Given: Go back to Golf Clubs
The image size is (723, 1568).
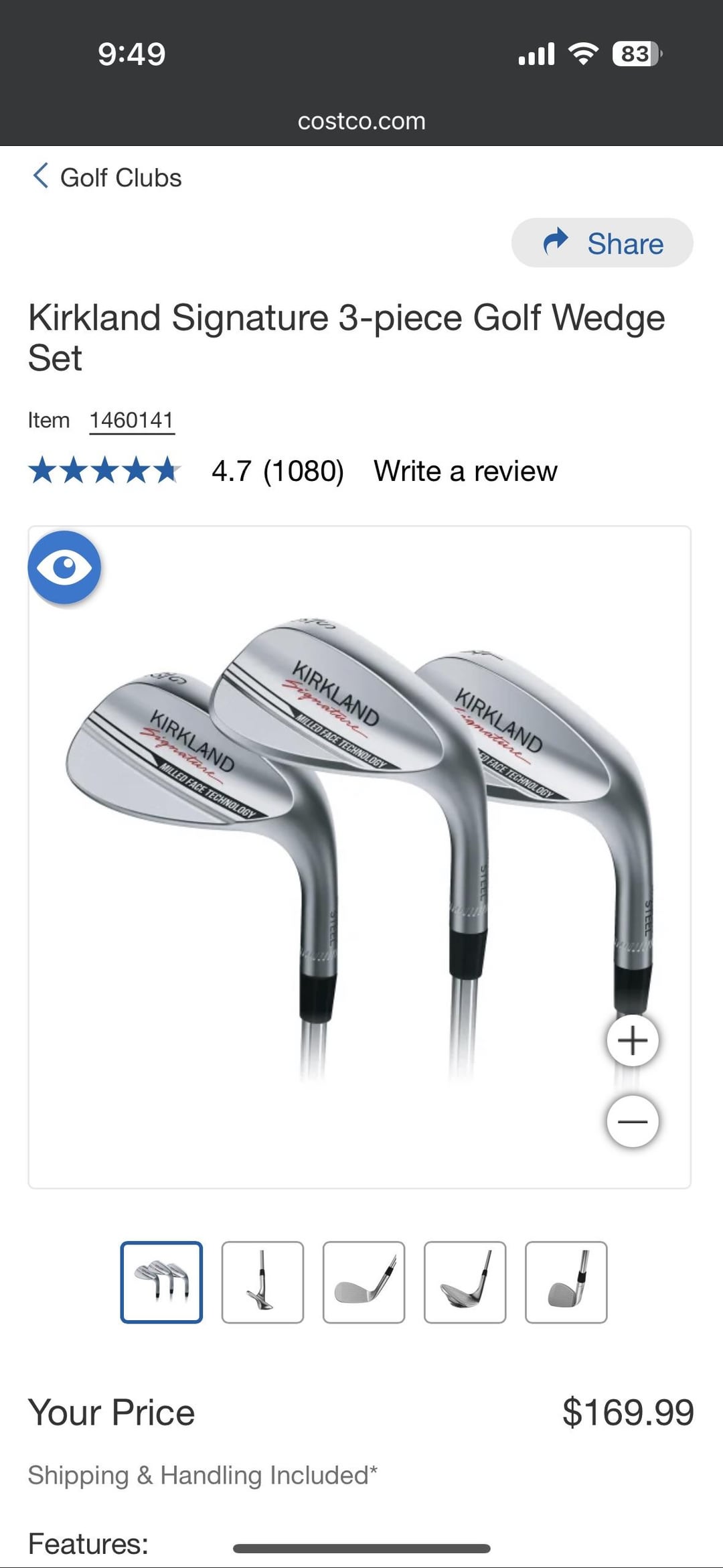Looking at the screenshot, I should 108,177.
